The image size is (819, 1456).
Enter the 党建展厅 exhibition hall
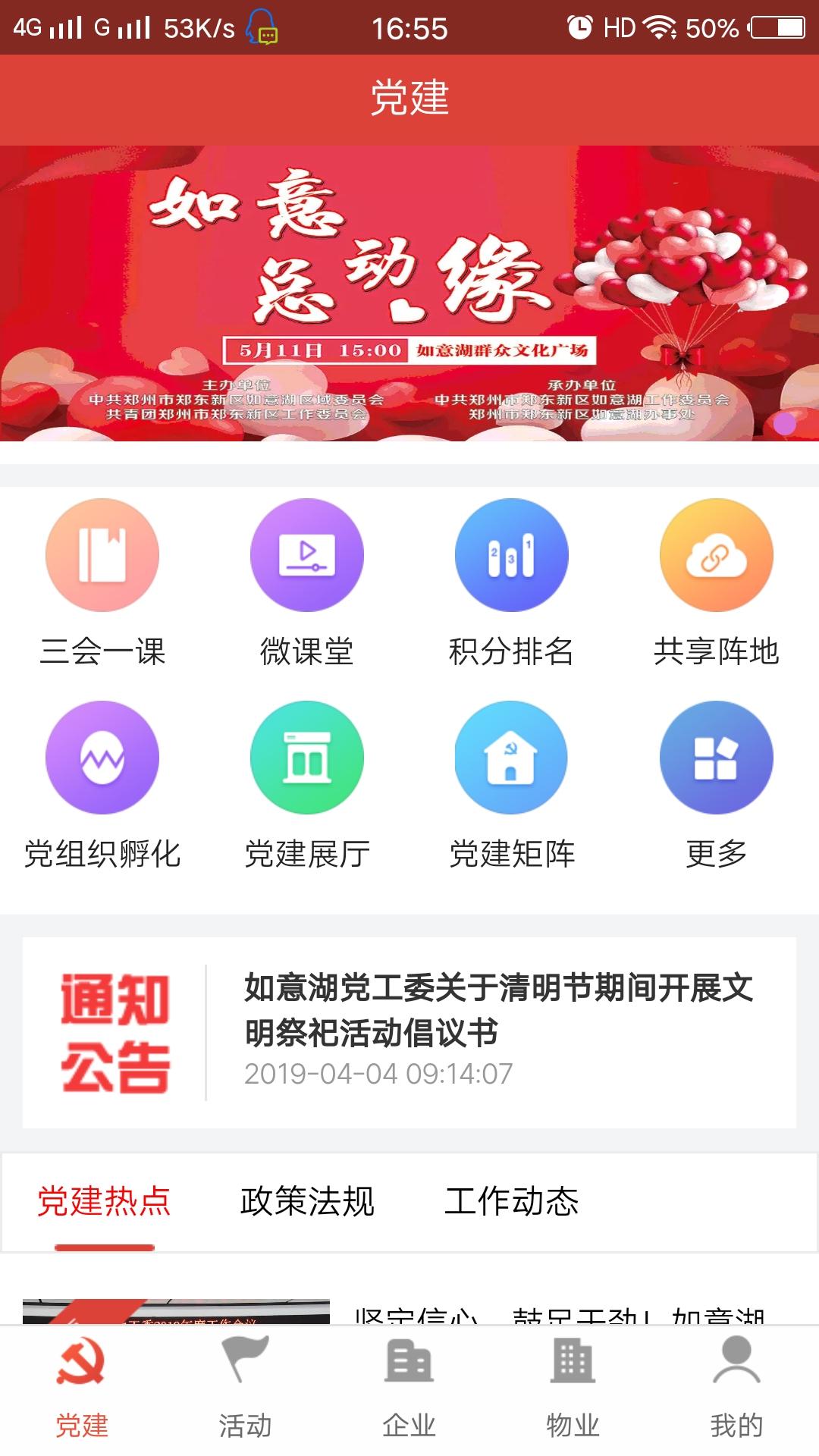307,757
